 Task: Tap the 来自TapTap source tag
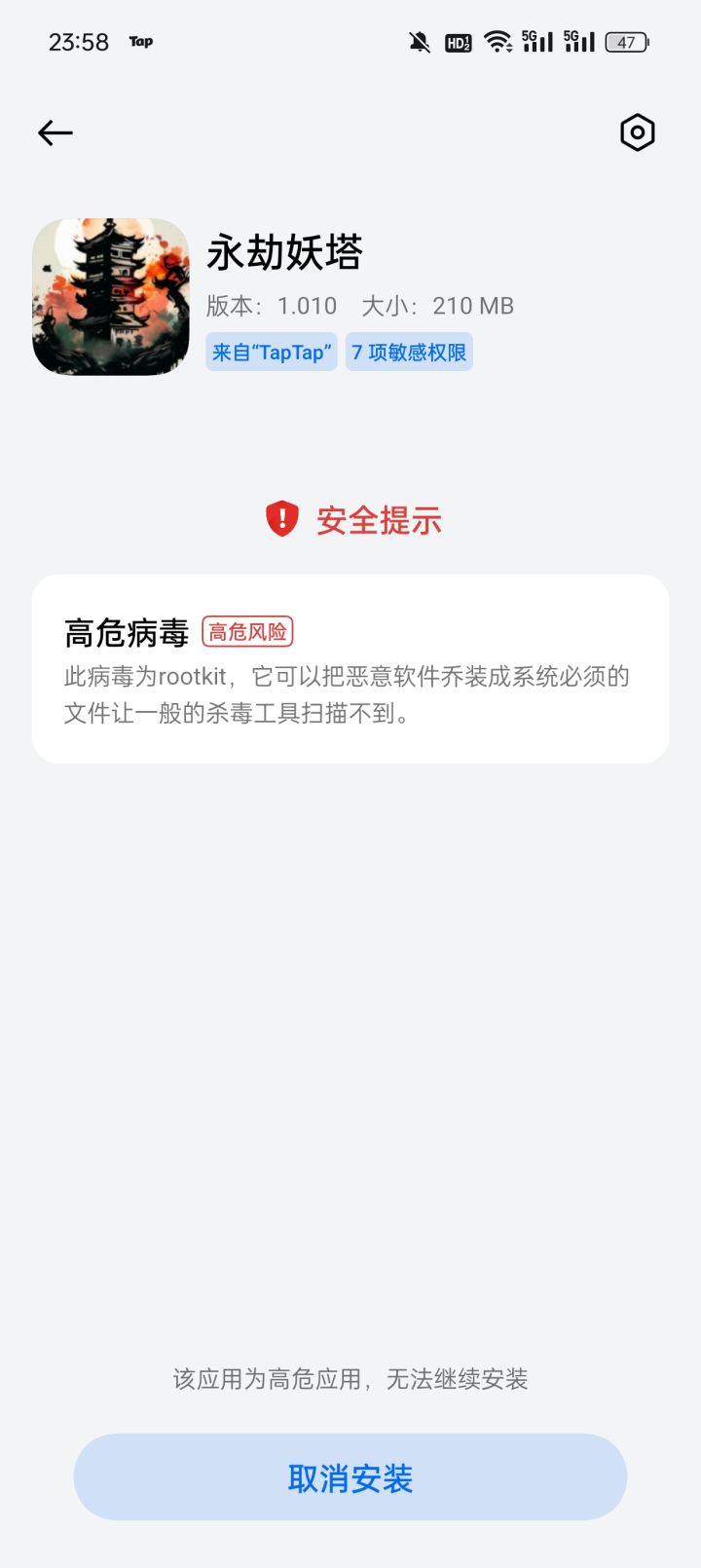pyautogui.click(x=271, y=351)
